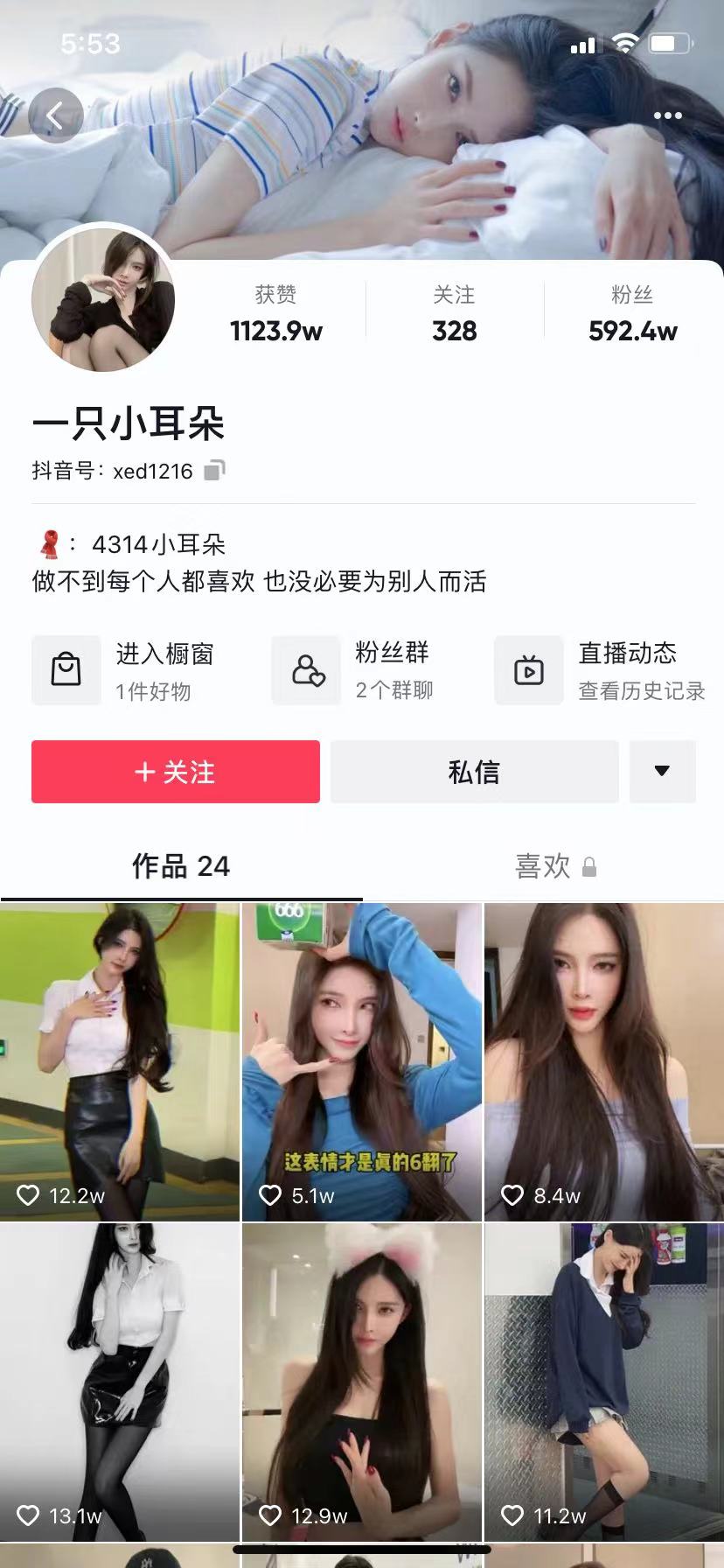Open the 直播动态 live replay icon
The image size is (724, 1568).
pyautogui.click(x=529, y=670)
